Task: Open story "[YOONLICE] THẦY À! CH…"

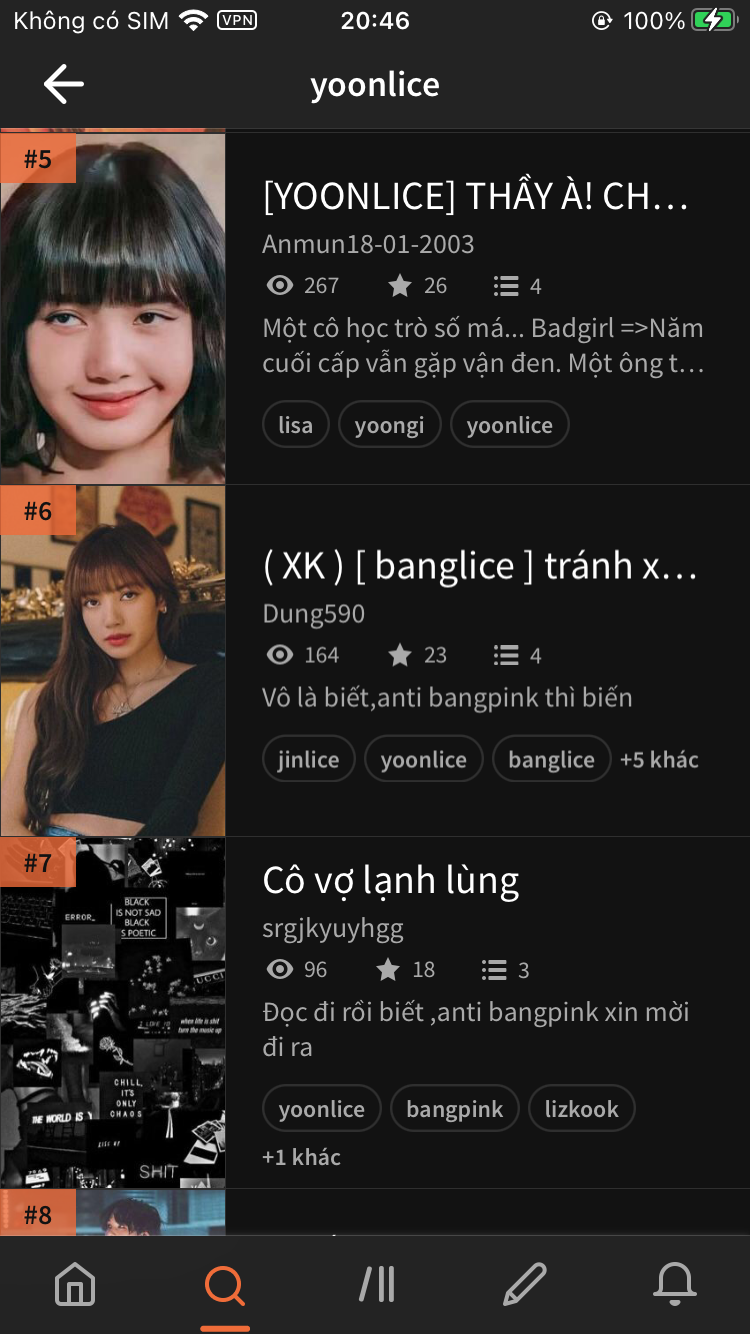Action: [x=475, y=197]
